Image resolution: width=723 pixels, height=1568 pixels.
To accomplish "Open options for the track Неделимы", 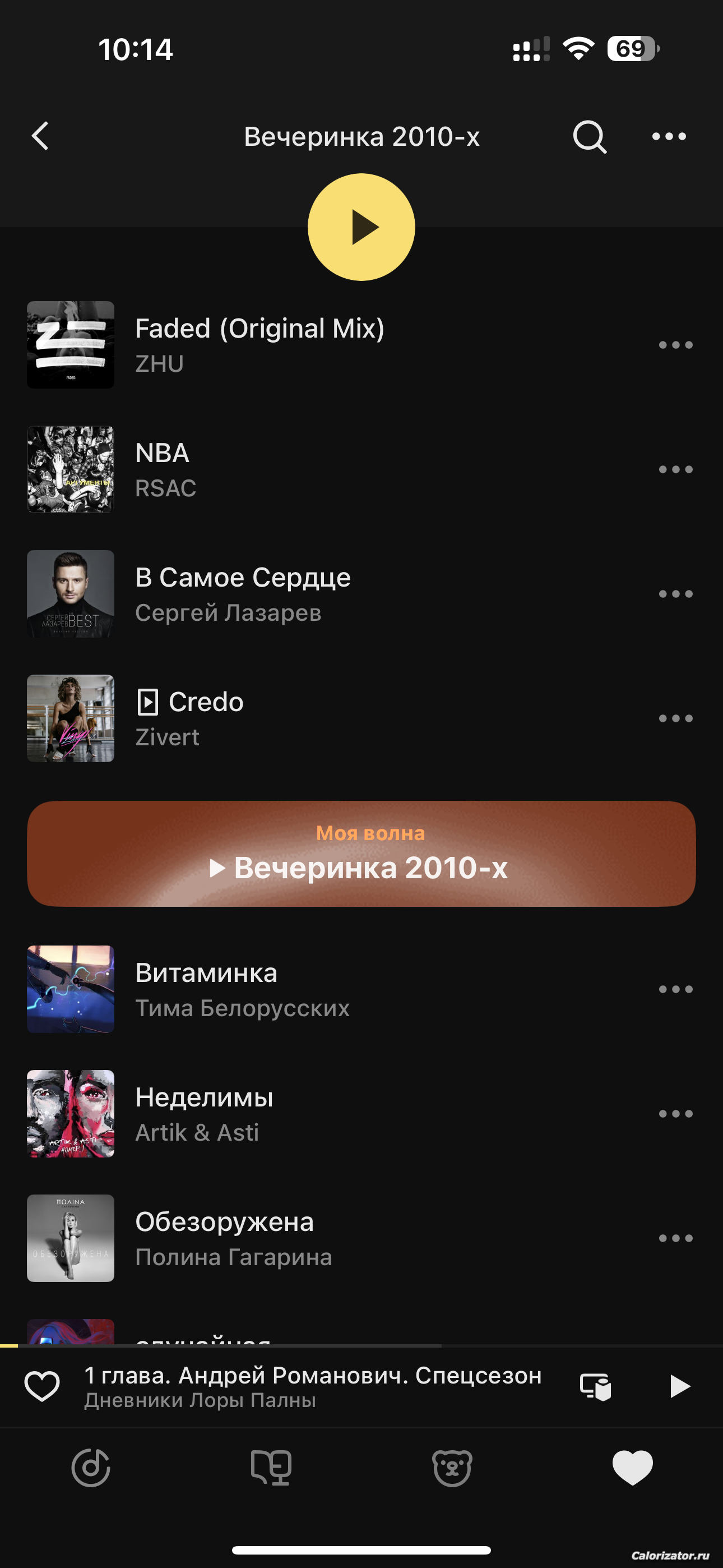I will pyautogui.click(x=675, y=1114).
